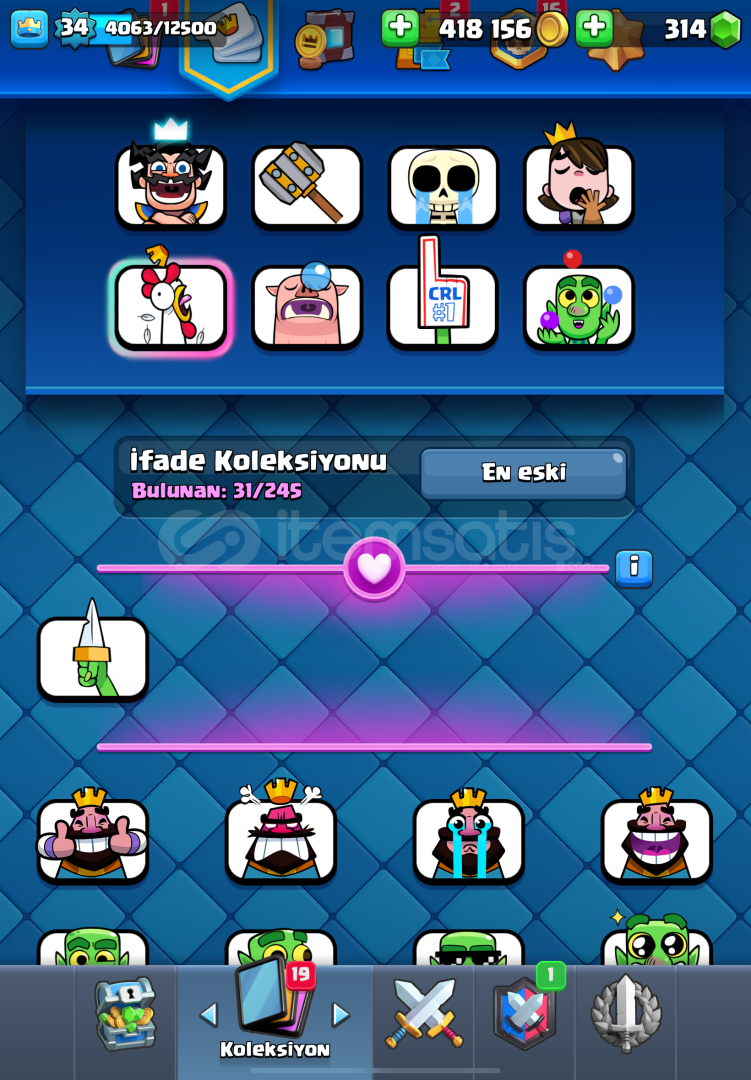
Task: Select the crying skeleton deck emote
Action: [x=443, y=186]
